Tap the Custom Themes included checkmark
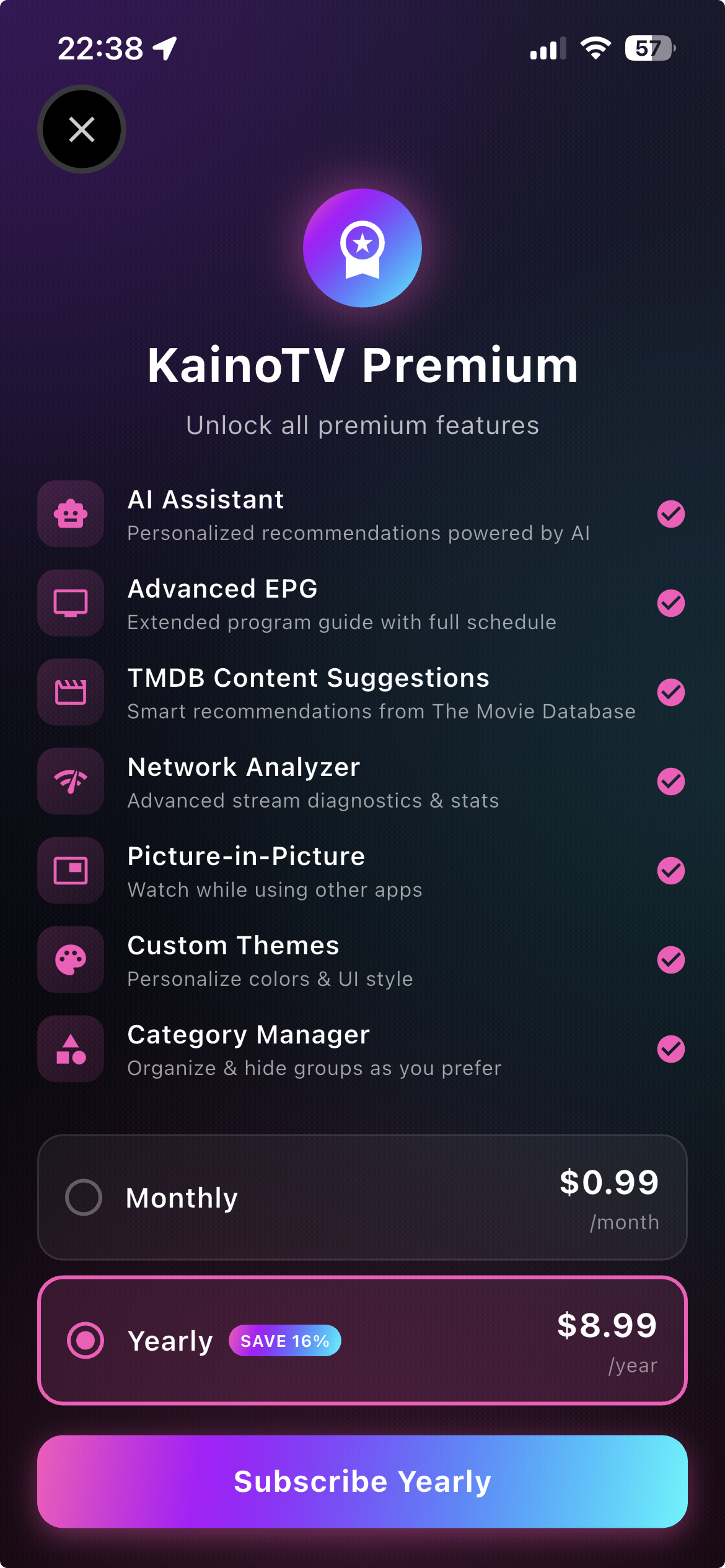 click(x=670, y=959)
